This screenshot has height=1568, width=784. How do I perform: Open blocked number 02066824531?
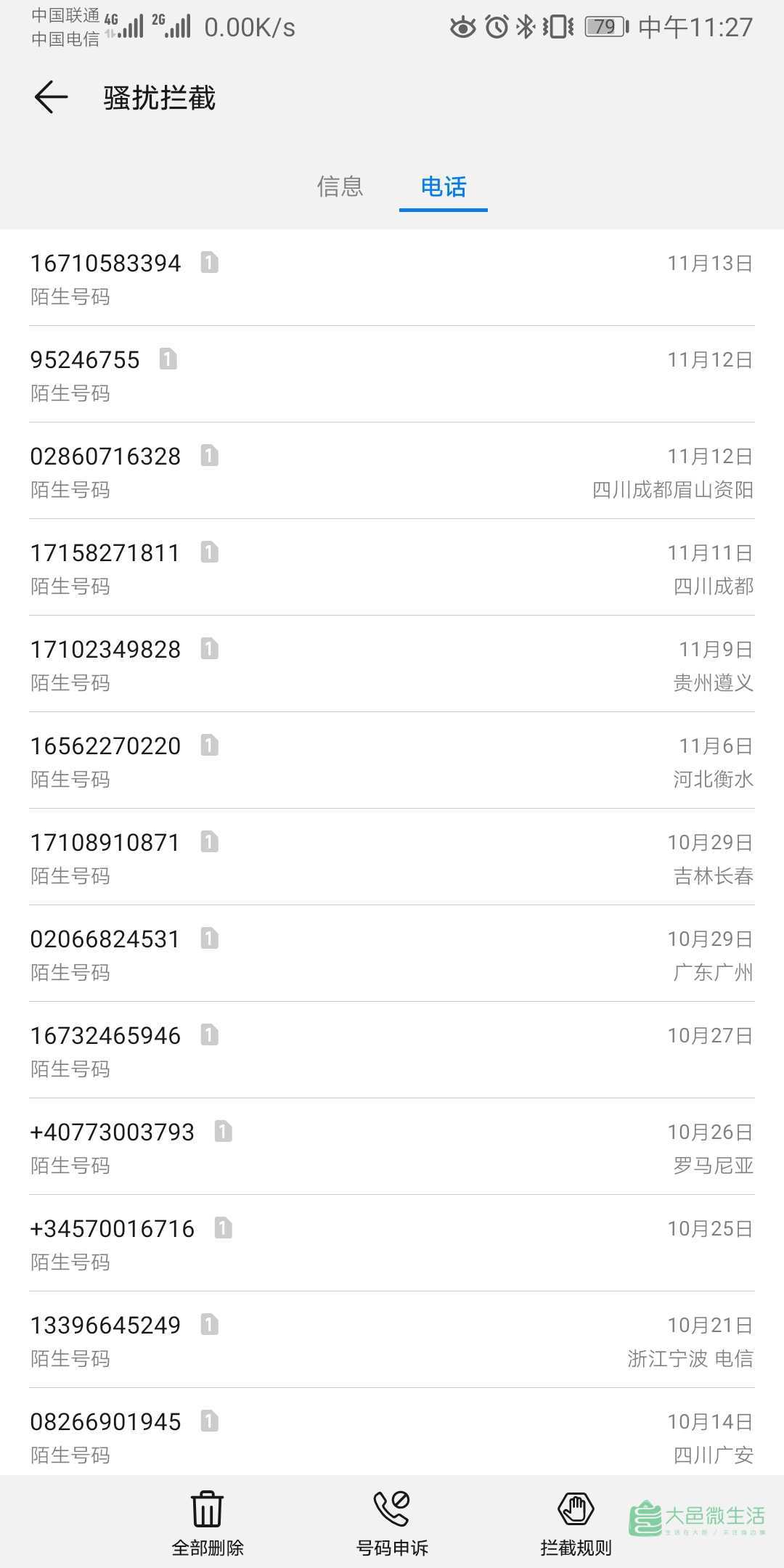(392, 954)
